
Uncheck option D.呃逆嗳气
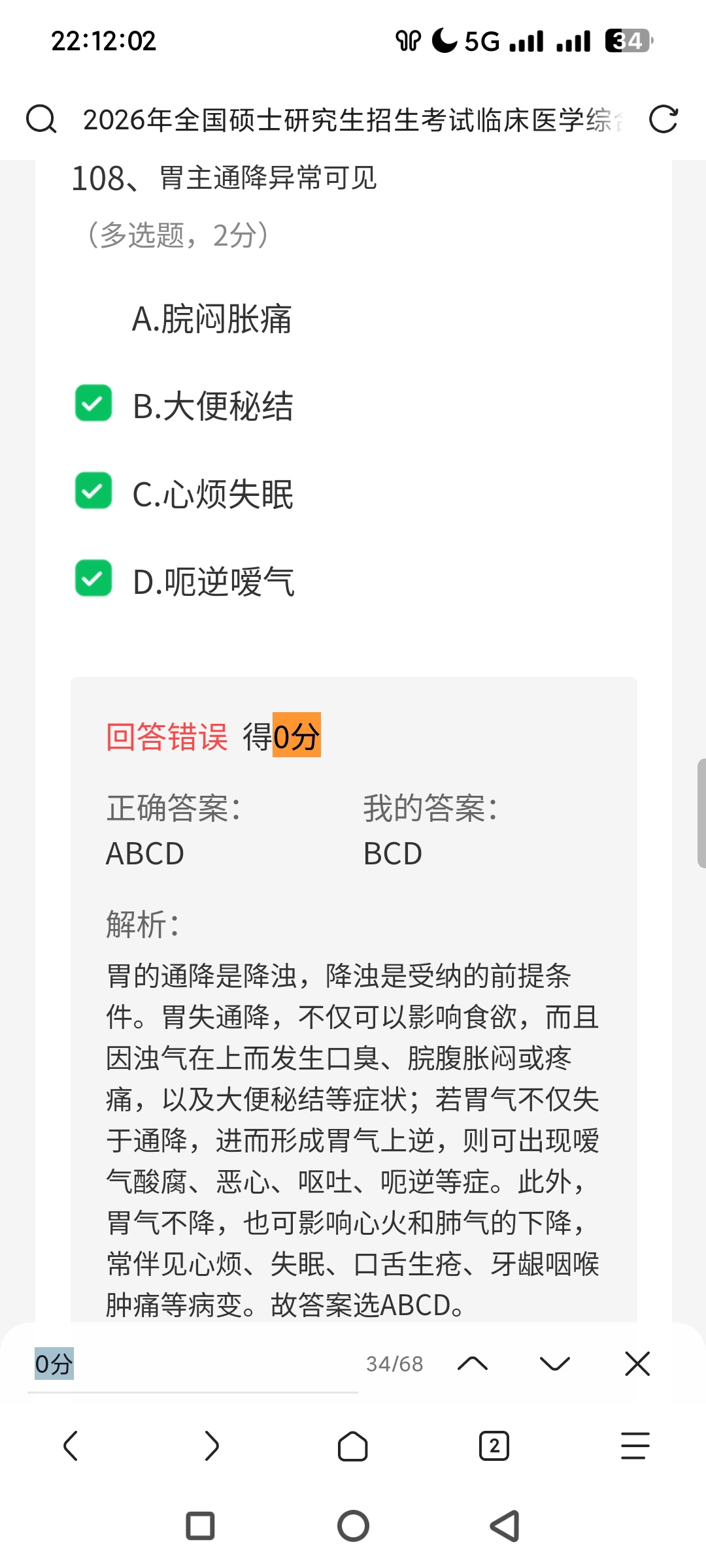(x=93, y=578)
